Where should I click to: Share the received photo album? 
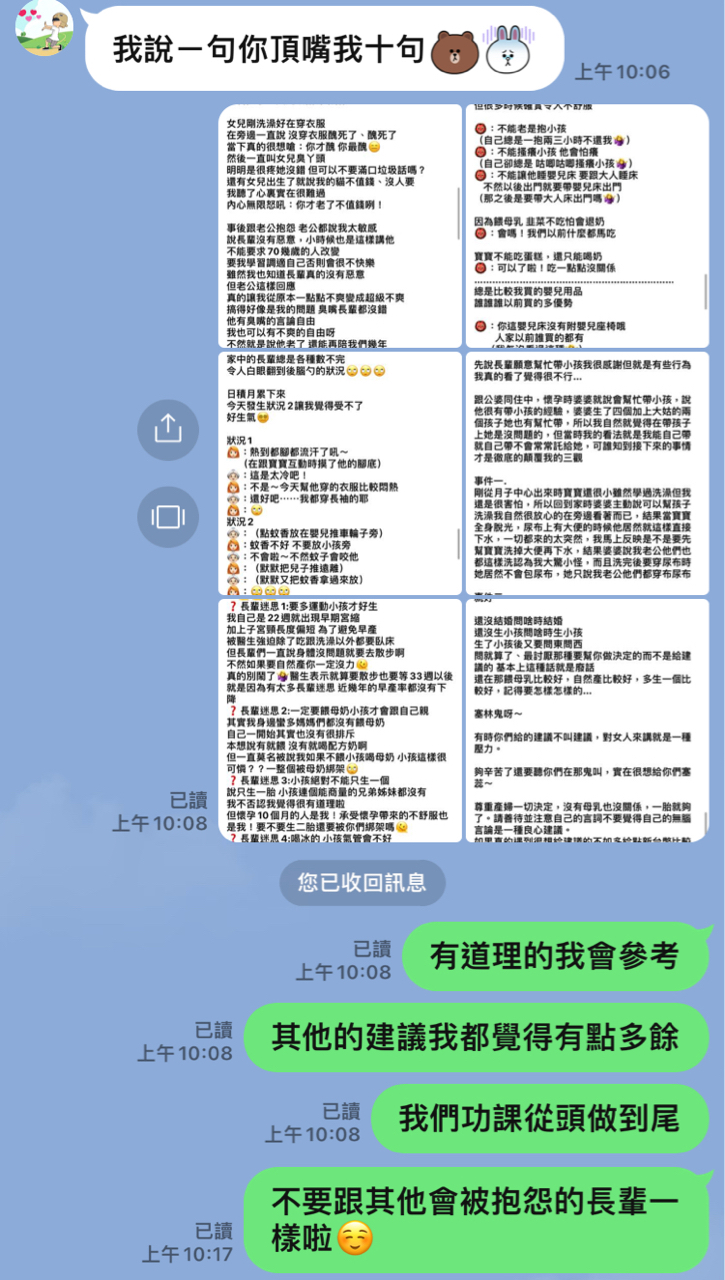tap(168, 428)
